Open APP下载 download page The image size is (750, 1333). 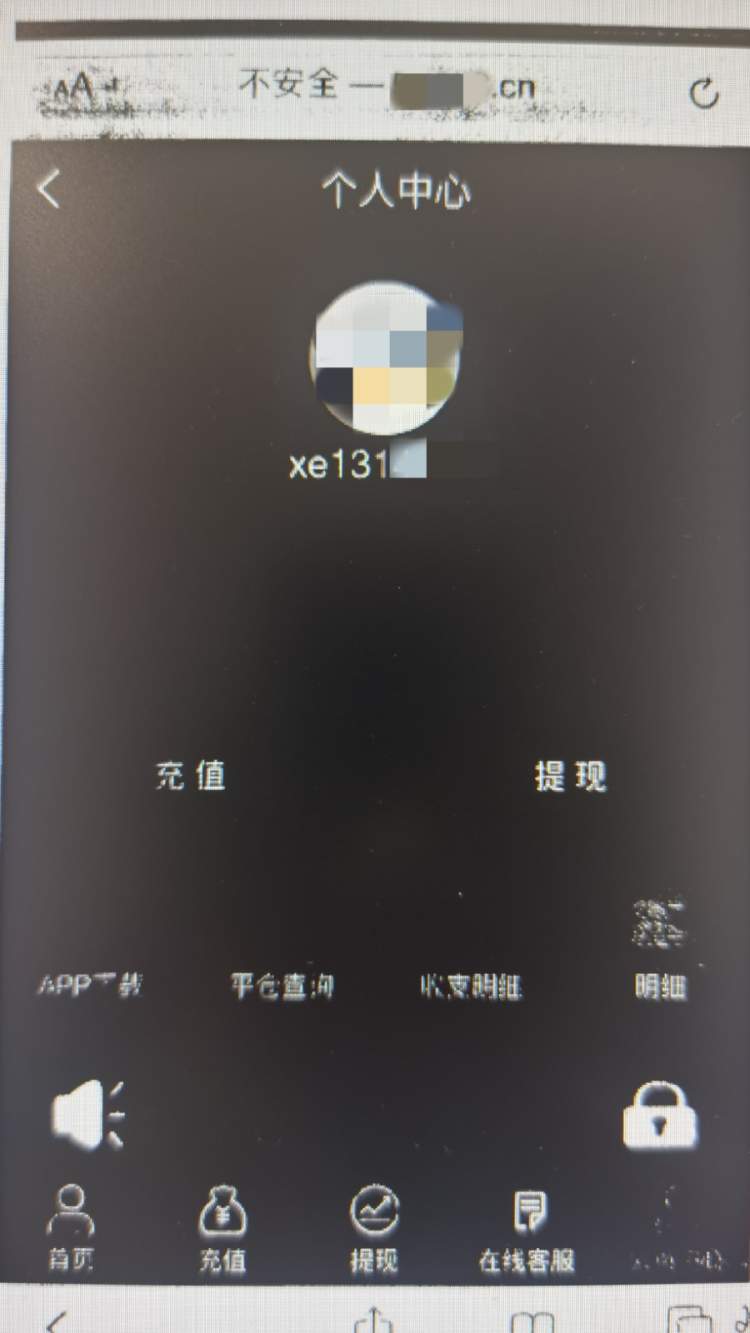pyautogui.click(x=90, y=985)
